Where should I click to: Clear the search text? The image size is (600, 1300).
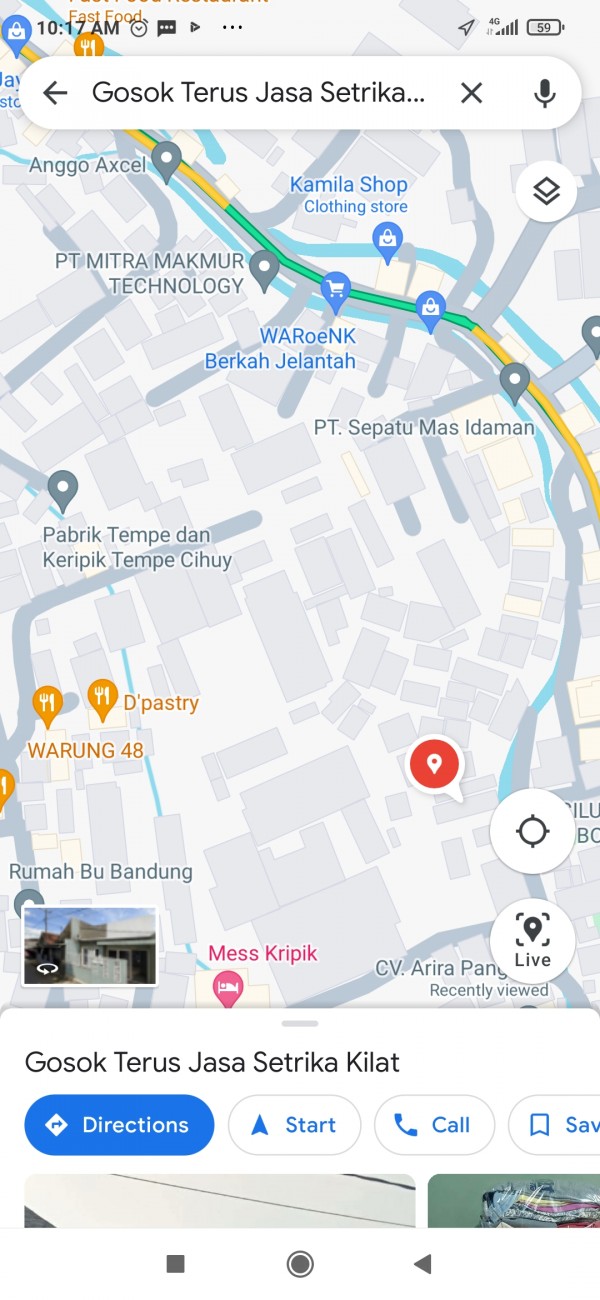tap(471, 93)
